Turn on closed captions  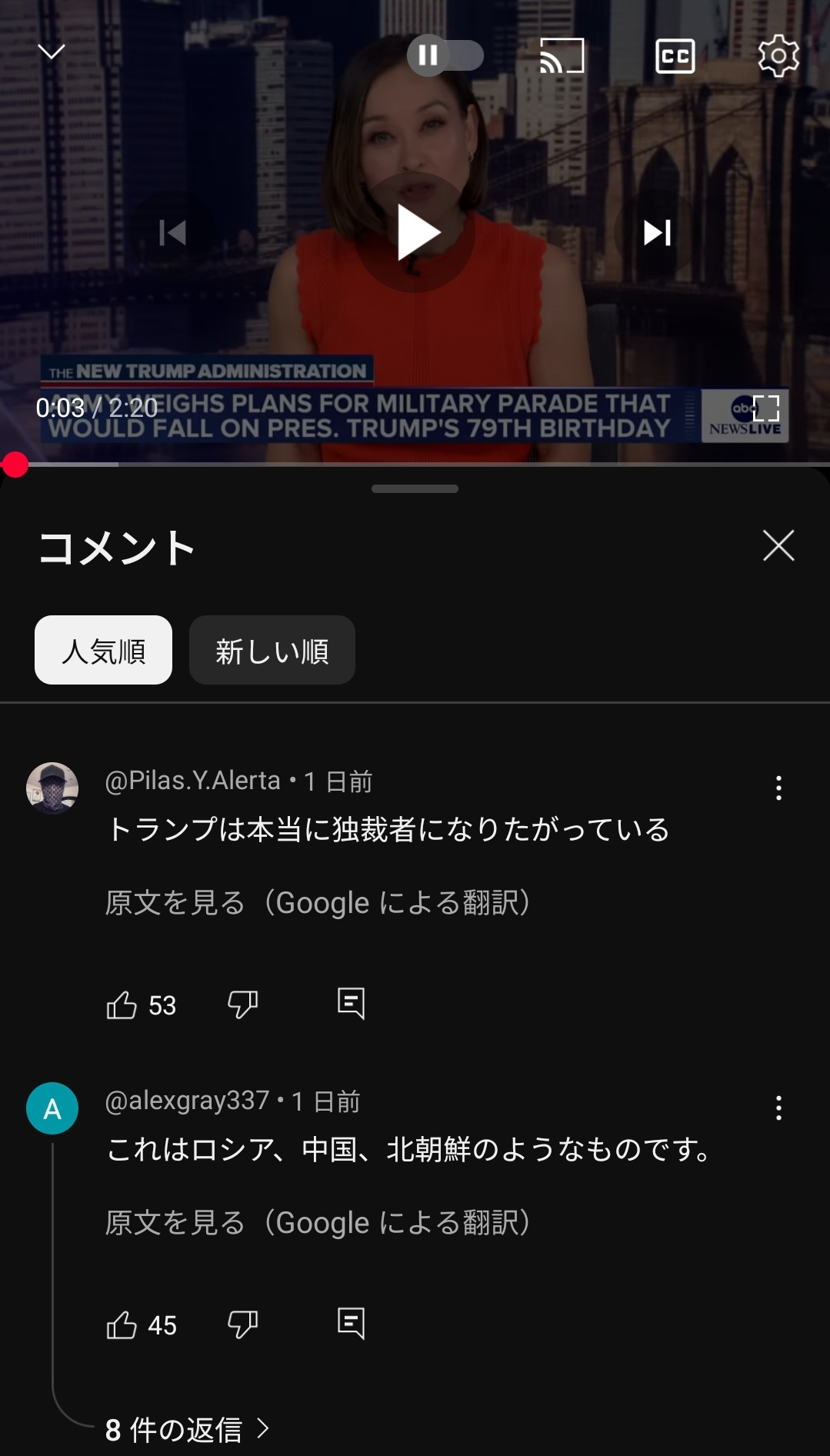click(x=675, y=56)
